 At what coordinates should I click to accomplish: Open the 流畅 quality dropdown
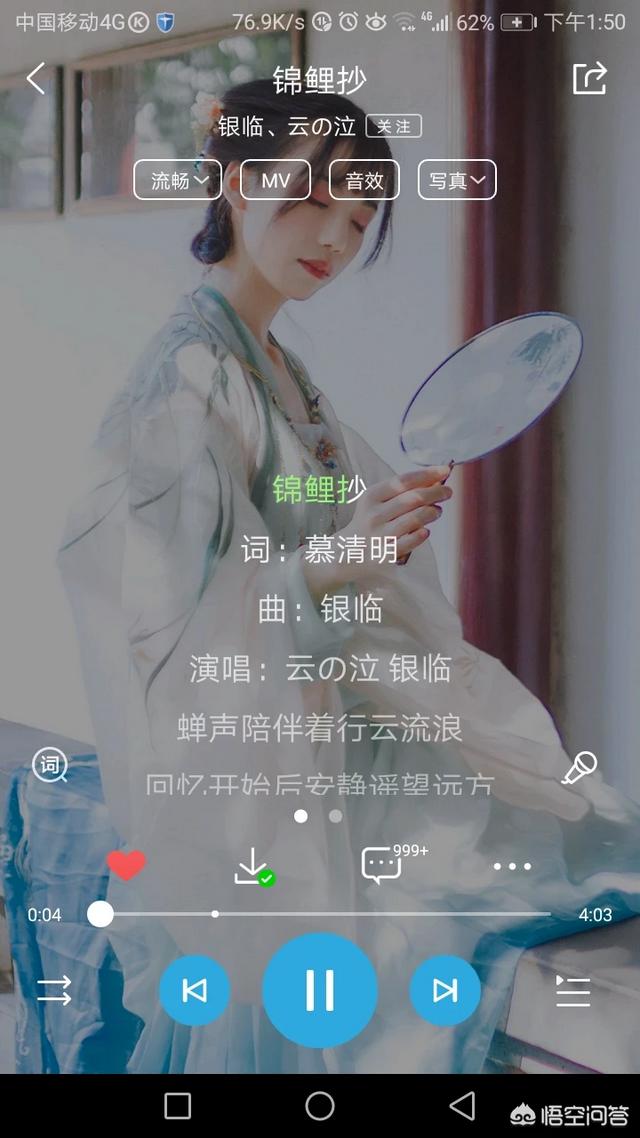click(x=178, y=180)
